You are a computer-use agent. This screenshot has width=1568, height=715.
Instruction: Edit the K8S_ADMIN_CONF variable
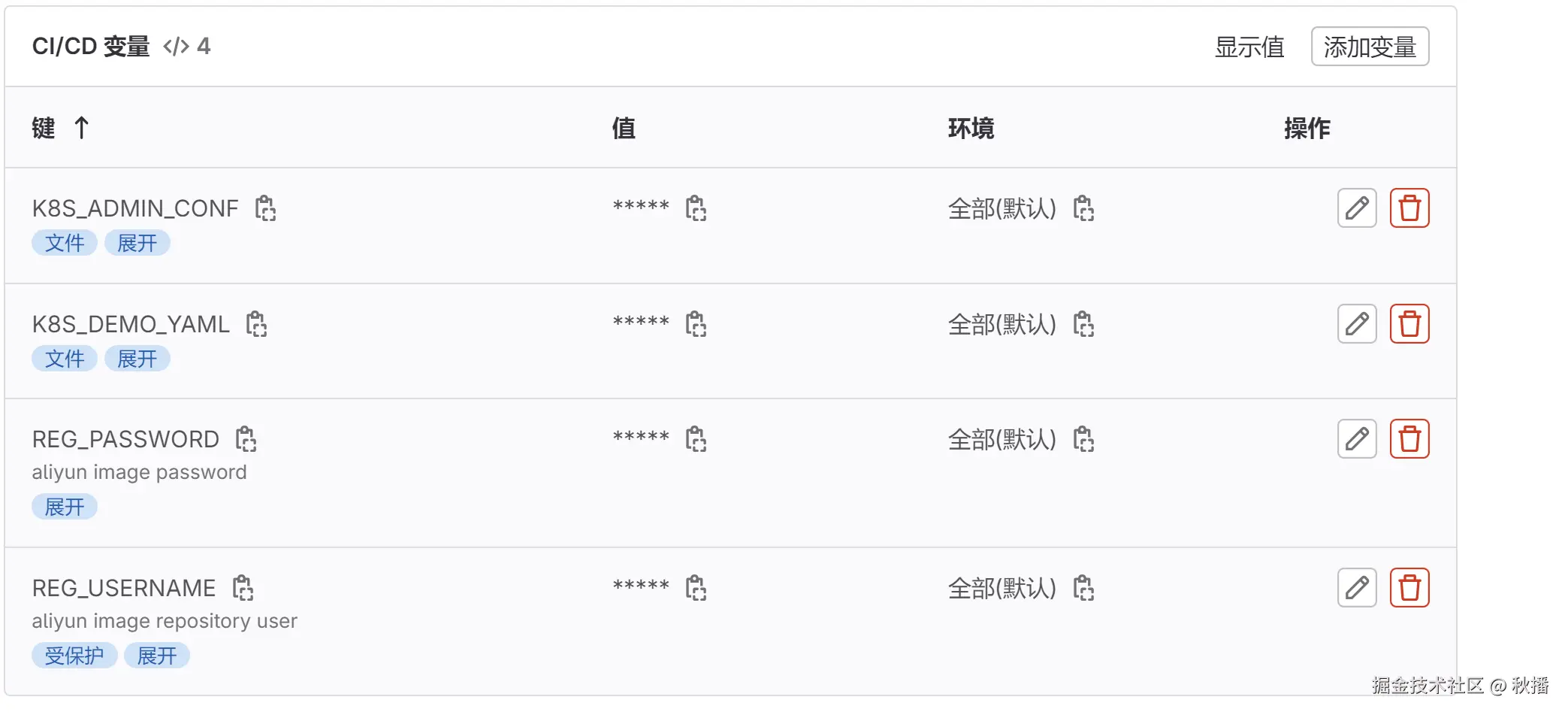click(x=1356, y=208)
